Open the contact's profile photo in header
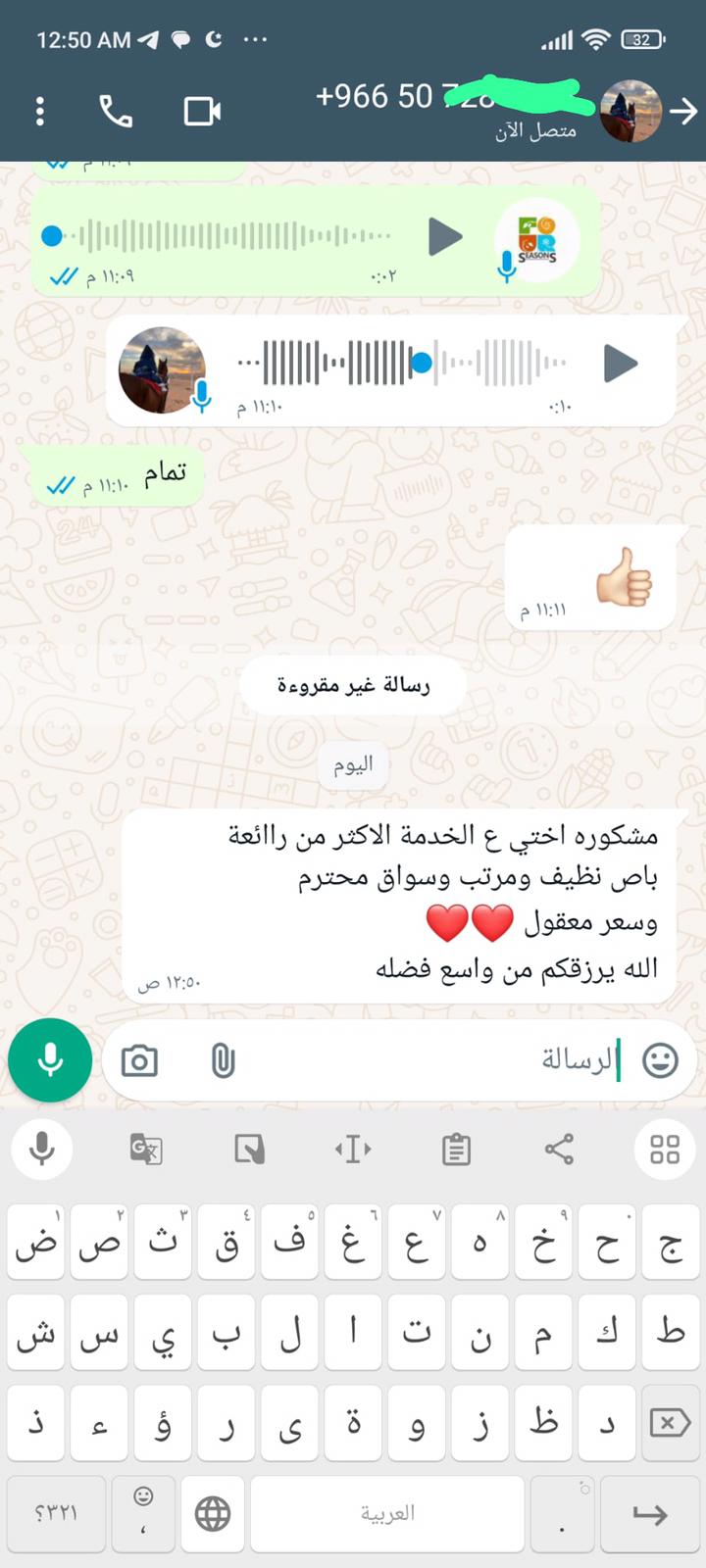Viewport: 706px width, 1568px height. (630, 112)
